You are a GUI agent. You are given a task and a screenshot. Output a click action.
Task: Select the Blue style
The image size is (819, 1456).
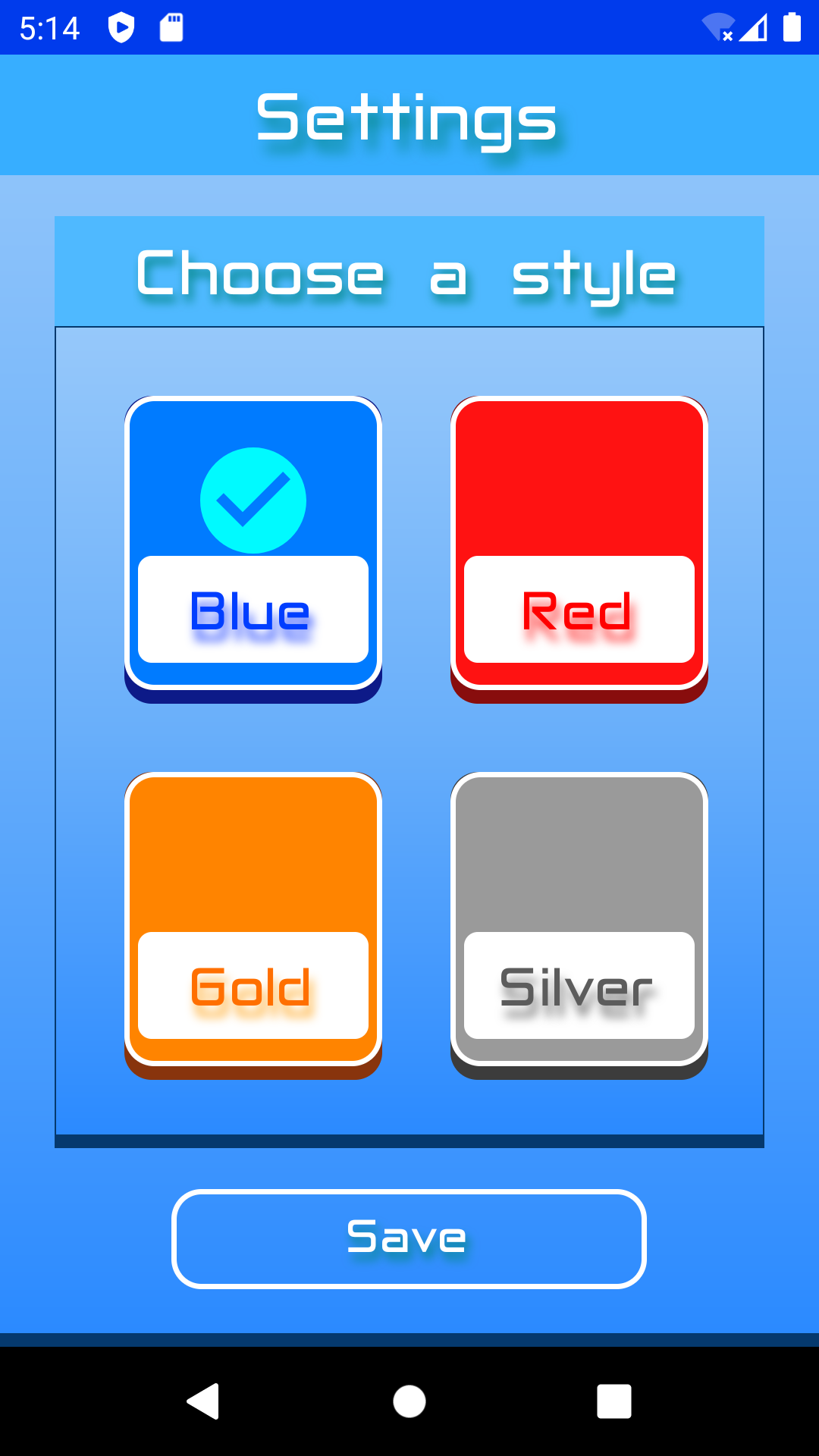253,543
